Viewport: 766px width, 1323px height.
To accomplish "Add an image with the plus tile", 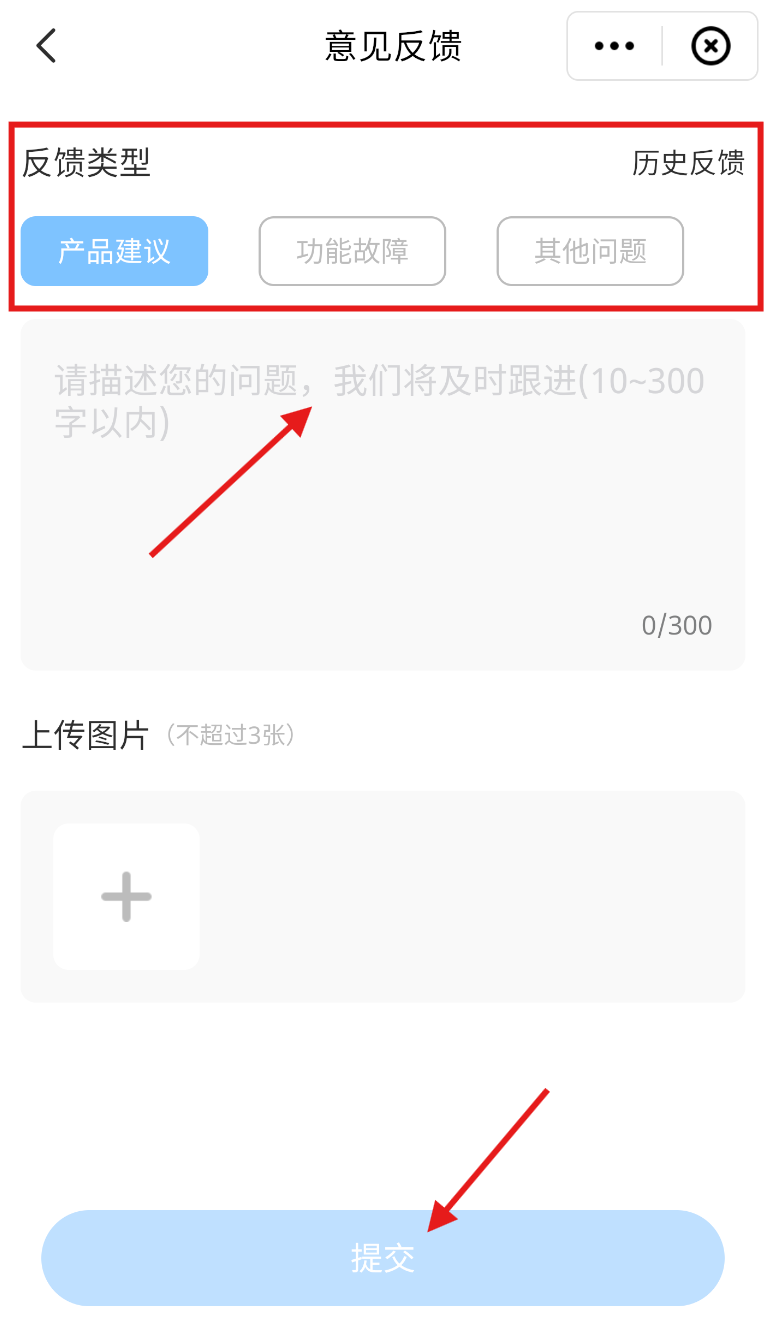I will [x=126, y=896].
